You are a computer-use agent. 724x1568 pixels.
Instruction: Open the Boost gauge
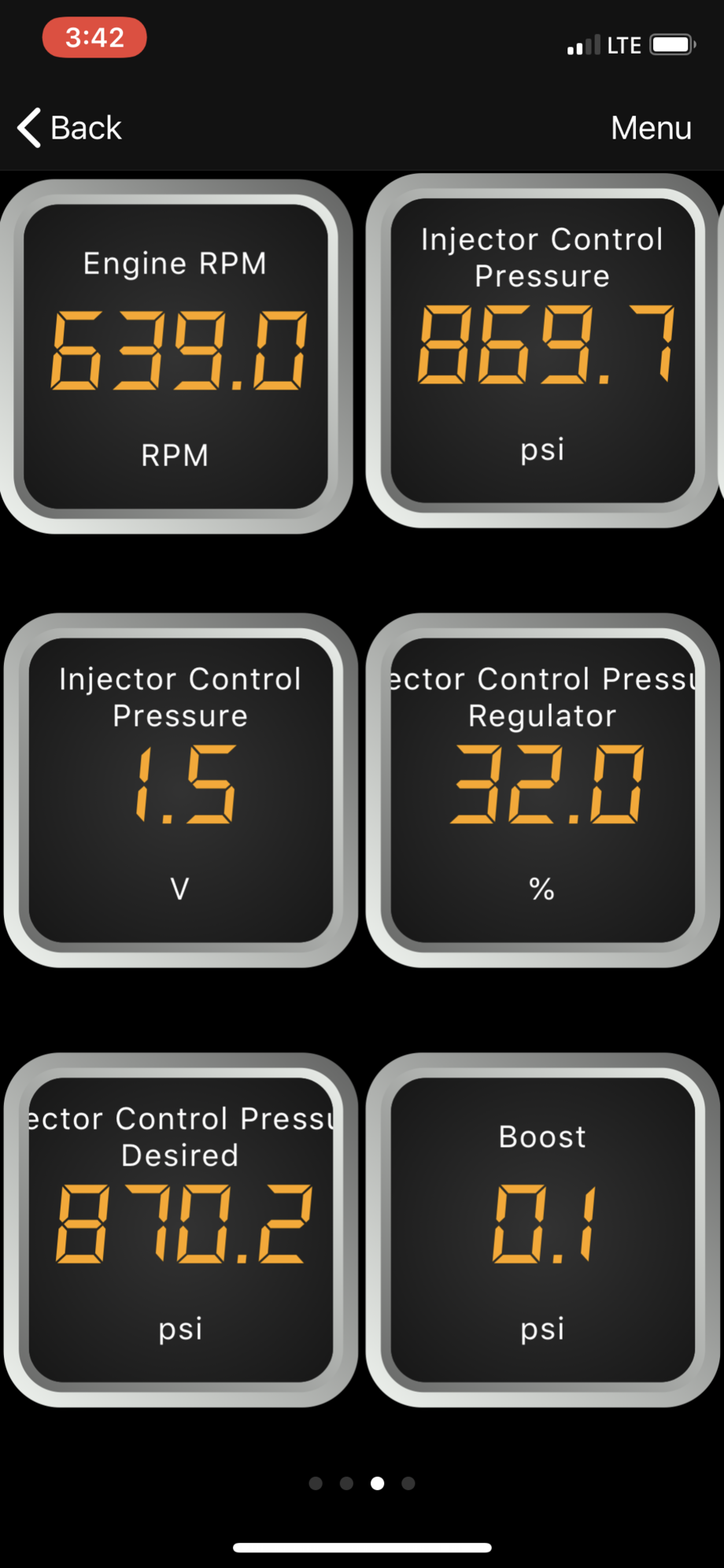click(542, 1230)
